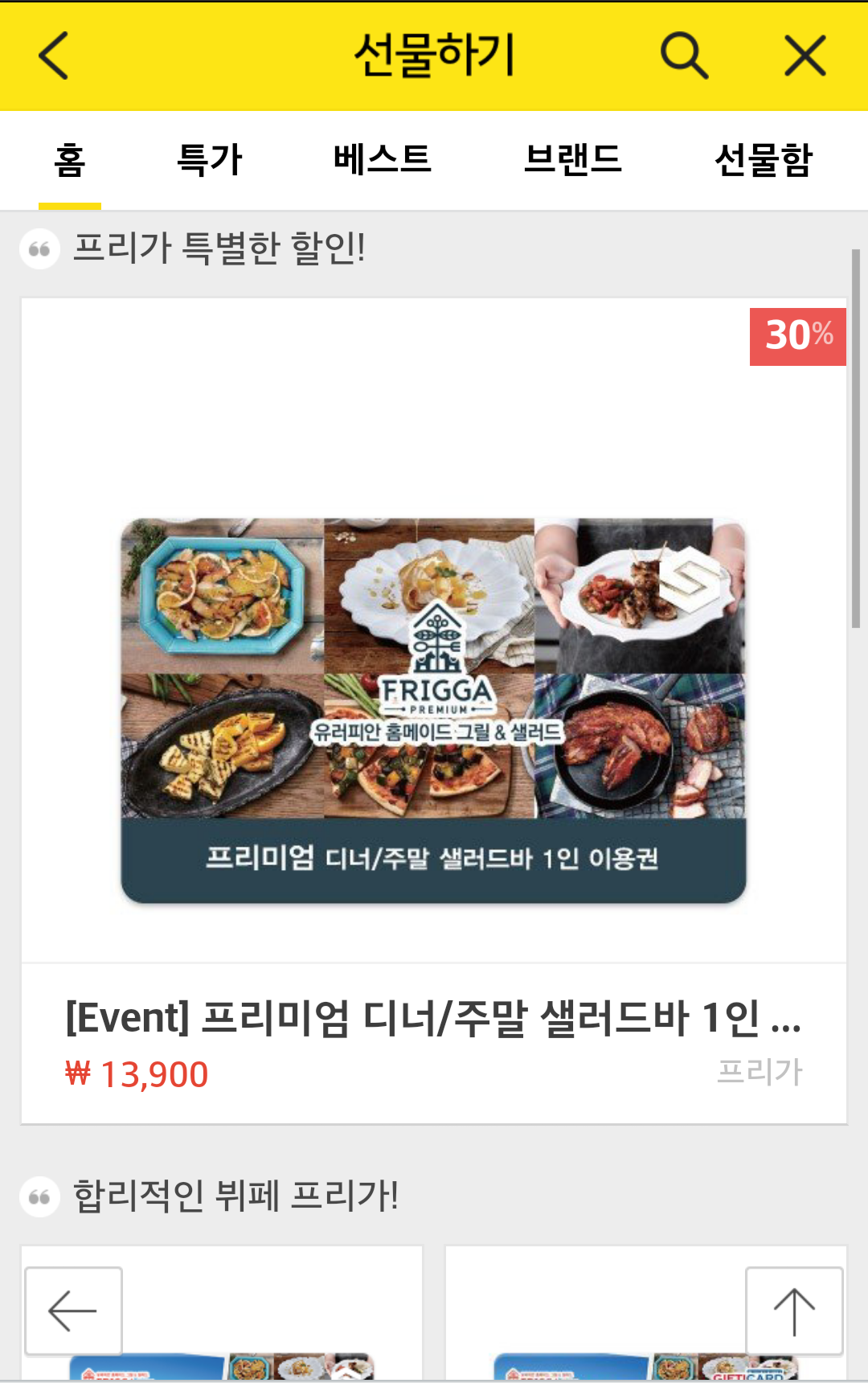Switch to the 홈 tab
Viewport: 868px width, 1383px height.
[x=70, y=160]
